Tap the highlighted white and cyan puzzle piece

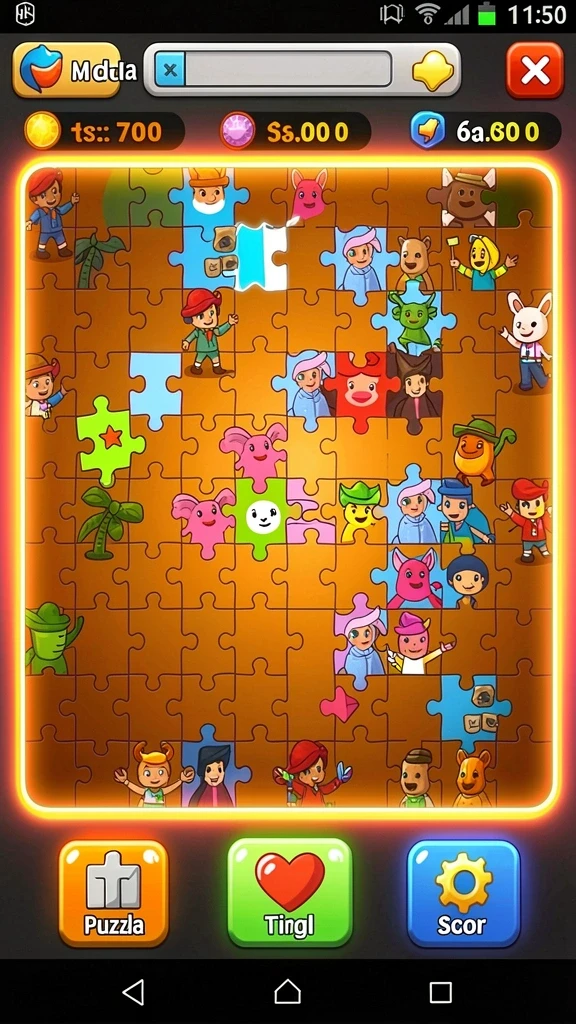[x=261, y=257]
